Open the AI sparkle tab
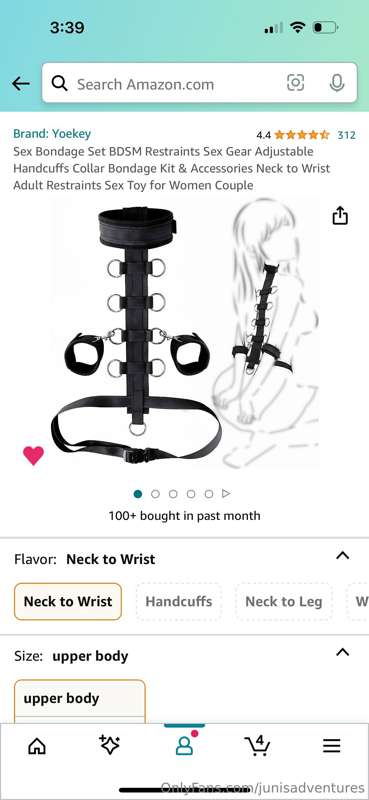This screenshot has height=800, width=369. point(110,746)
